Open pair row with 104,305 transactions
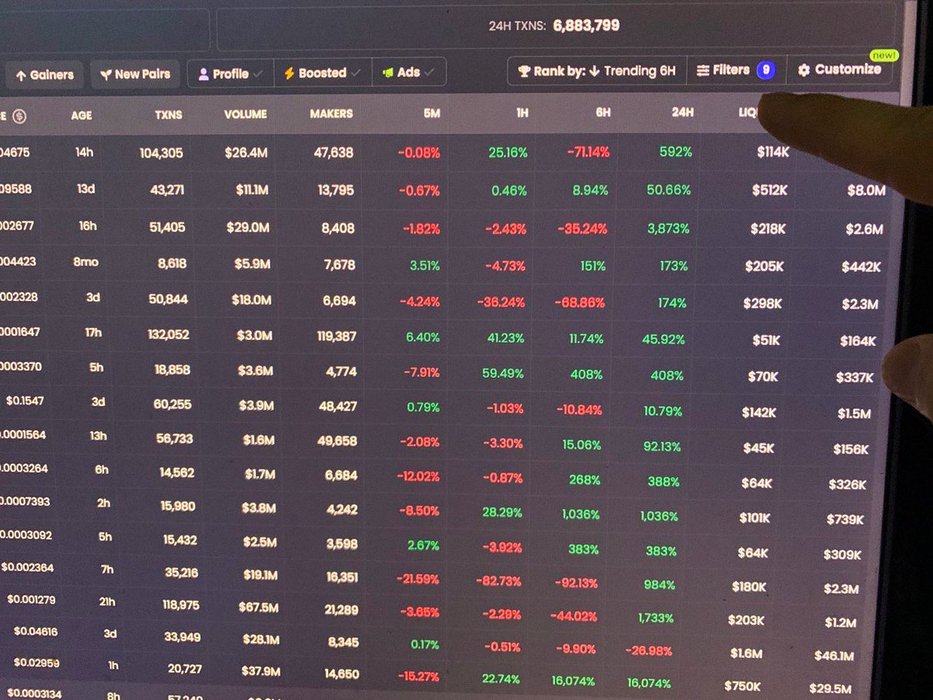933x700 pixels. click(160, 153)
